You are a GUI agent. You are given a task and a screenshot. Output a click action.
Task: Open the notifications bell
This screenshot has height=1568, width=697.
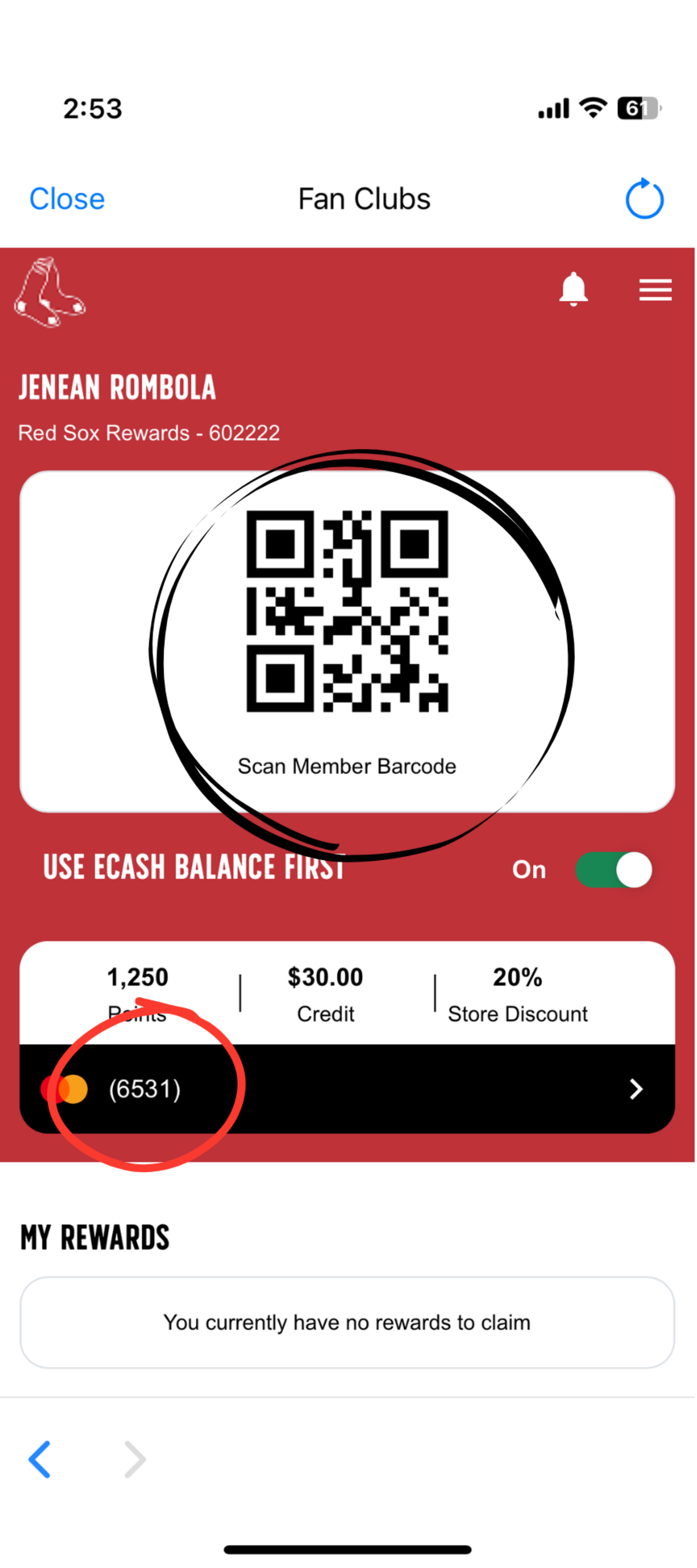[x=573, y=289]
